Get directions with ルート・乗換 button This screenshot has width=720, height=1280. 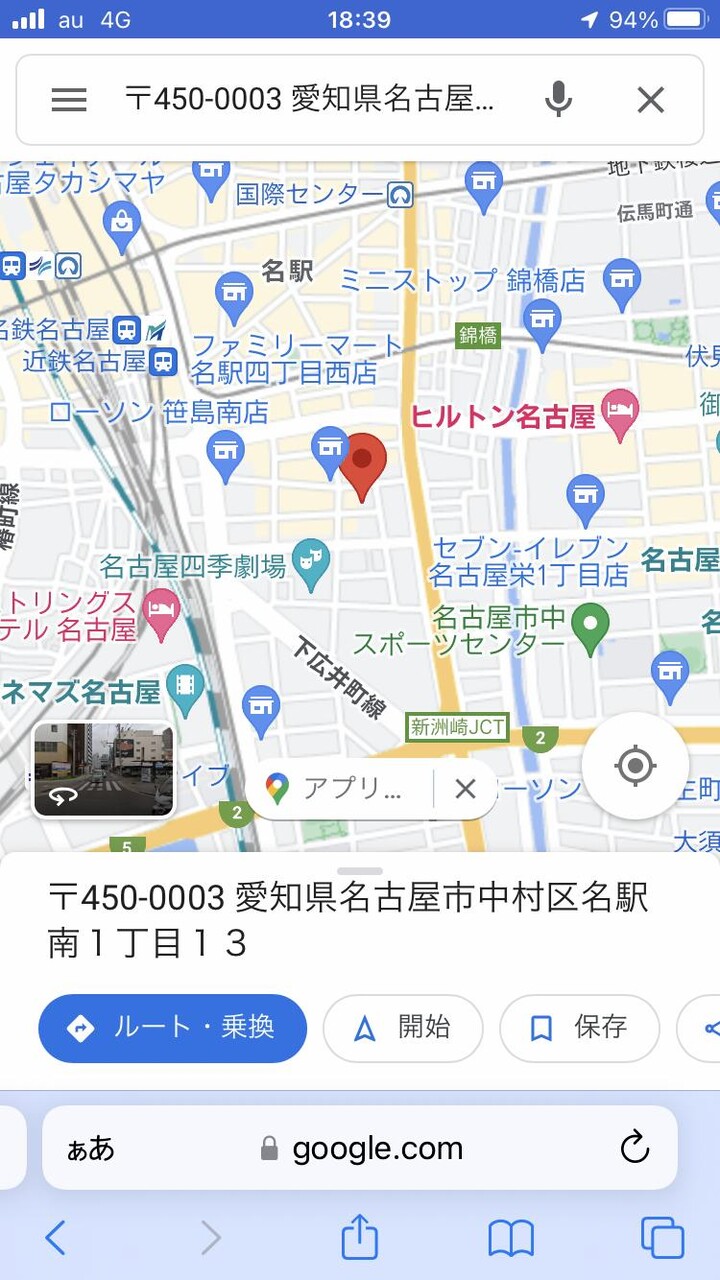(x=172, y=1028)
